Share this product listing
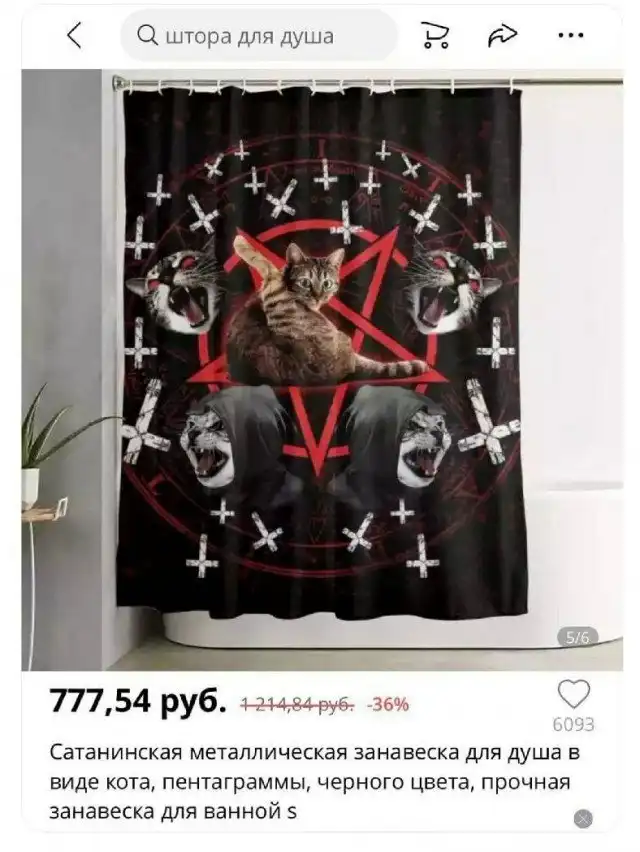Image resolution: width=640 pixels, height=852 pixels. pos(500,36)
